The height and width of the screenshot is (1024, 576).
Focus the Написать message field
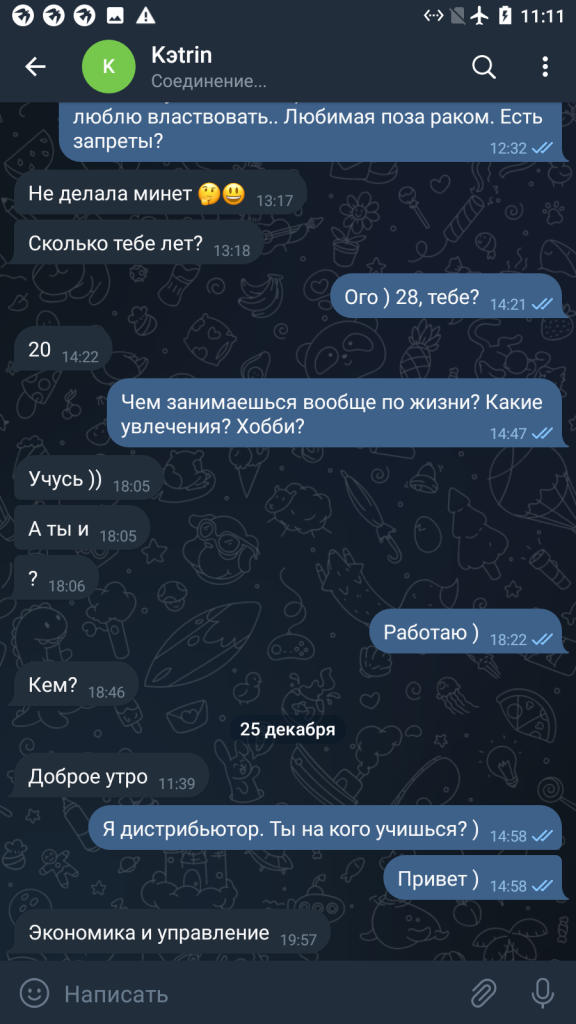(261, 994)
